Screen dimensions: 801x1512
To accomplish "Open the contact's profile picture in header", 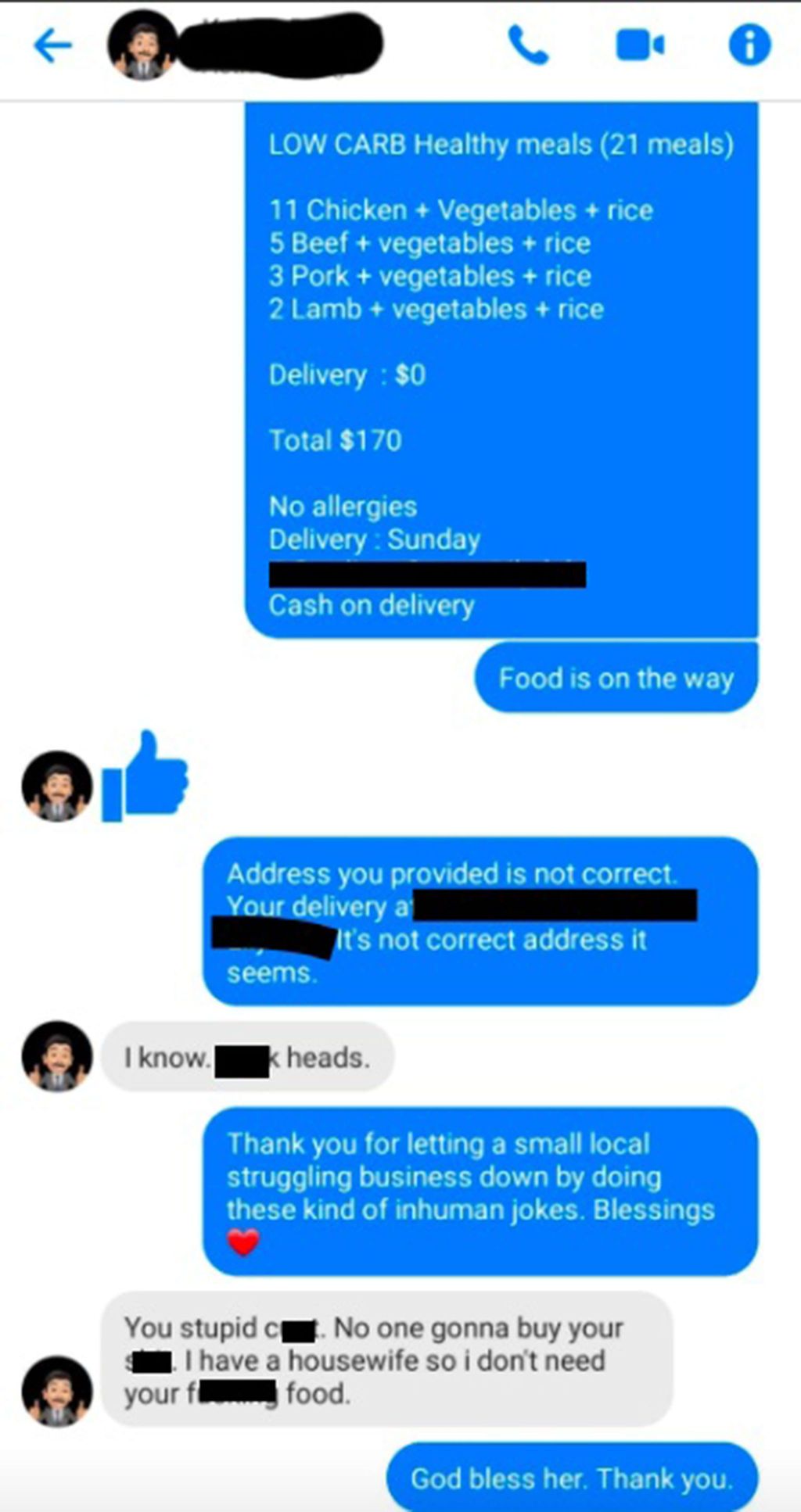I will [142, 45].
